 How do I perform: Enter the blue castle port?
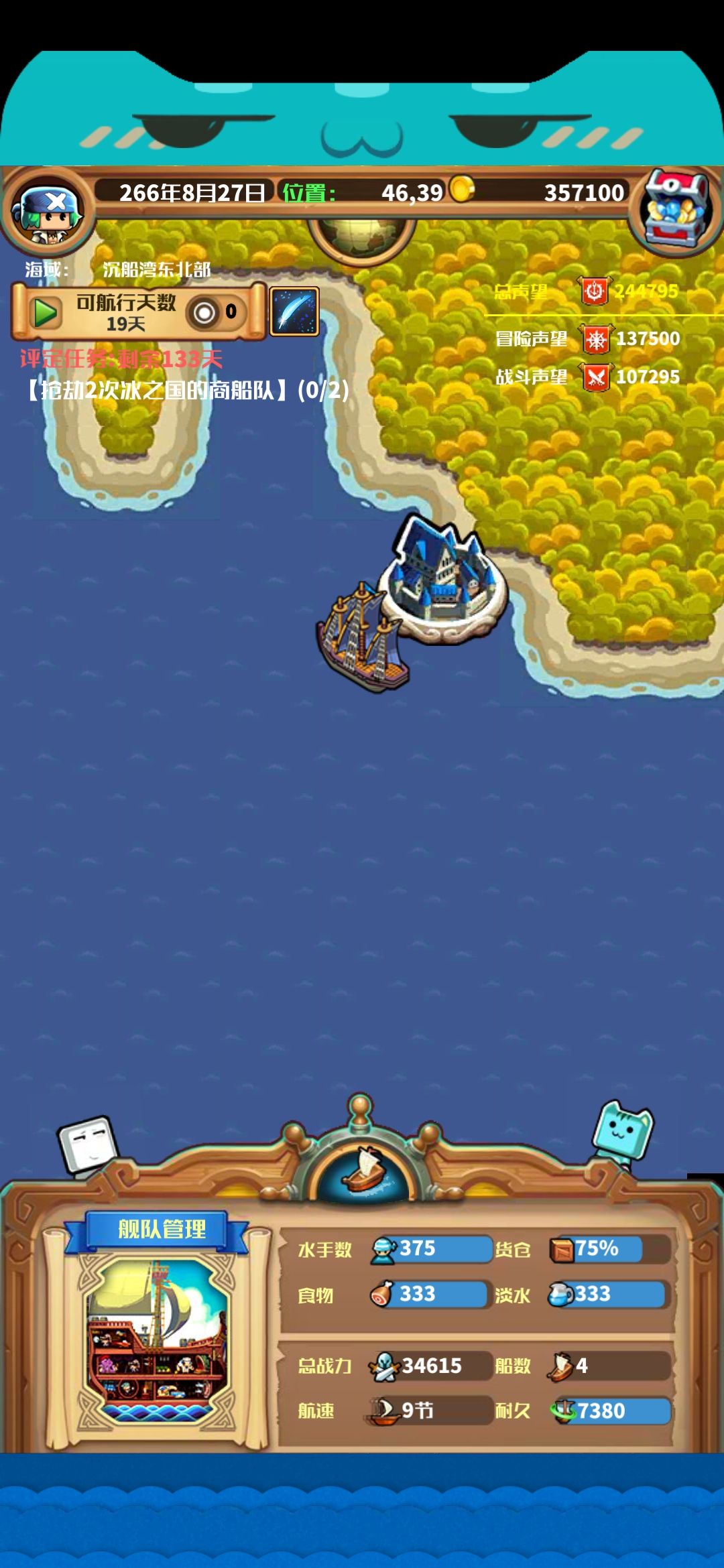pyautogui.click(x=442, y=580)
